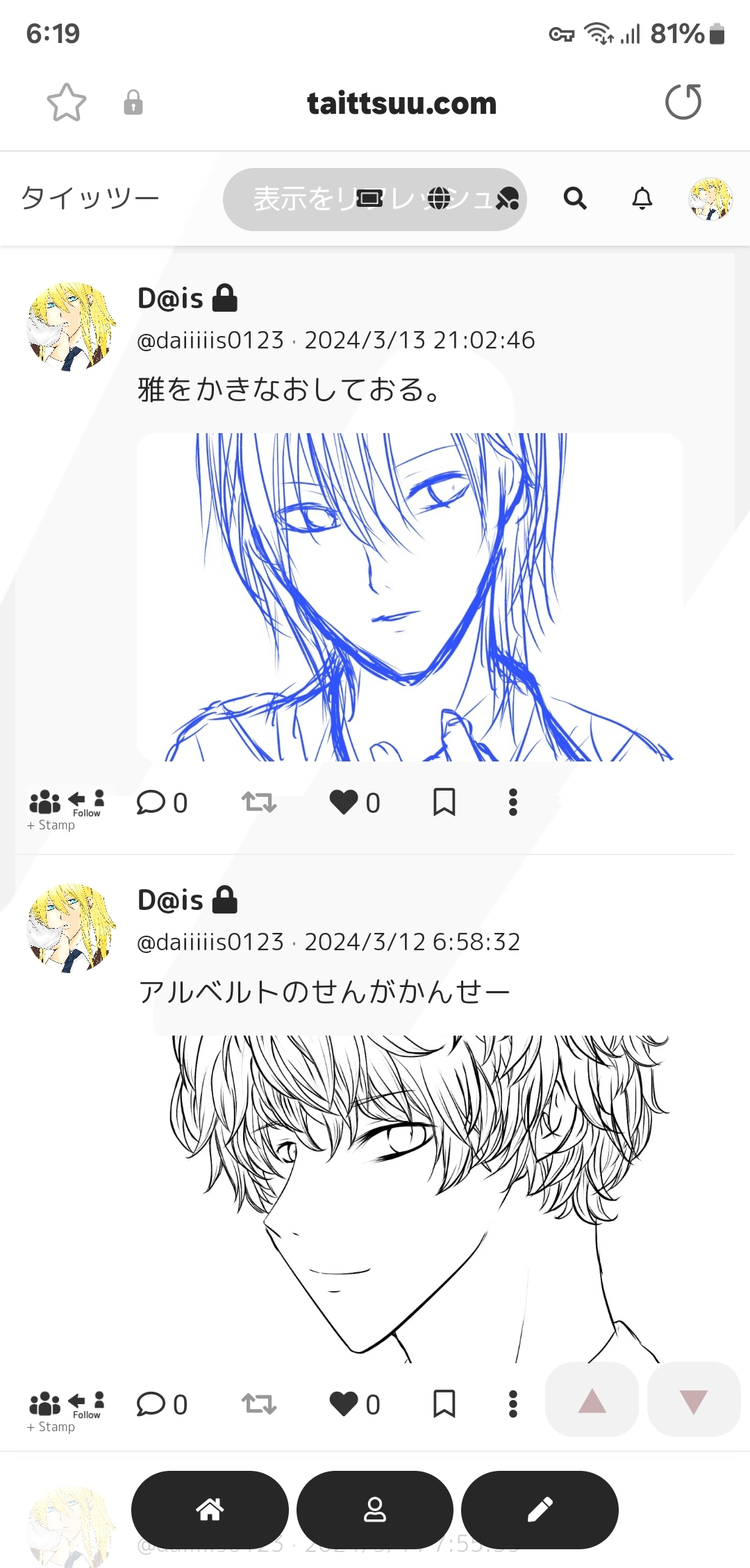Add a stamp to the 3/13 post
The height and width of the screenshot is (1568, 750).
point(51,825)
